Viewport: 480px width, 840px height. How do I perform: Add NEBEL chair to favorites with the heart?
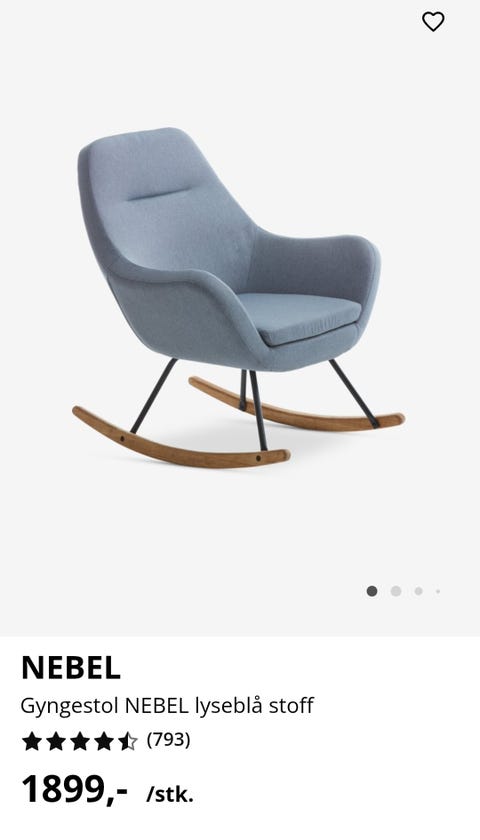[x=433, y=21]
